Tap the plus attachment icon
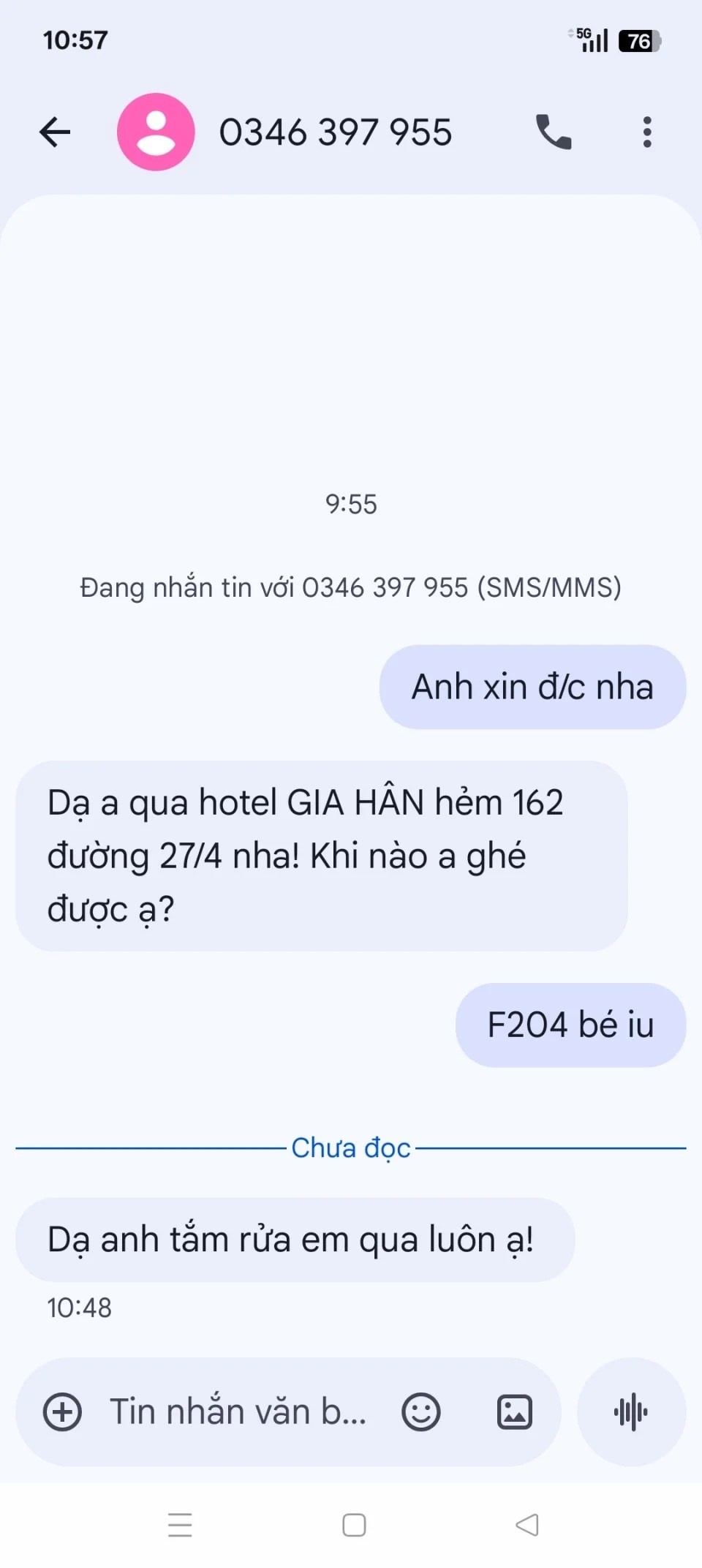This screenshot has height=1568, width=702. pyautogui.click(x=63, y=1411)
